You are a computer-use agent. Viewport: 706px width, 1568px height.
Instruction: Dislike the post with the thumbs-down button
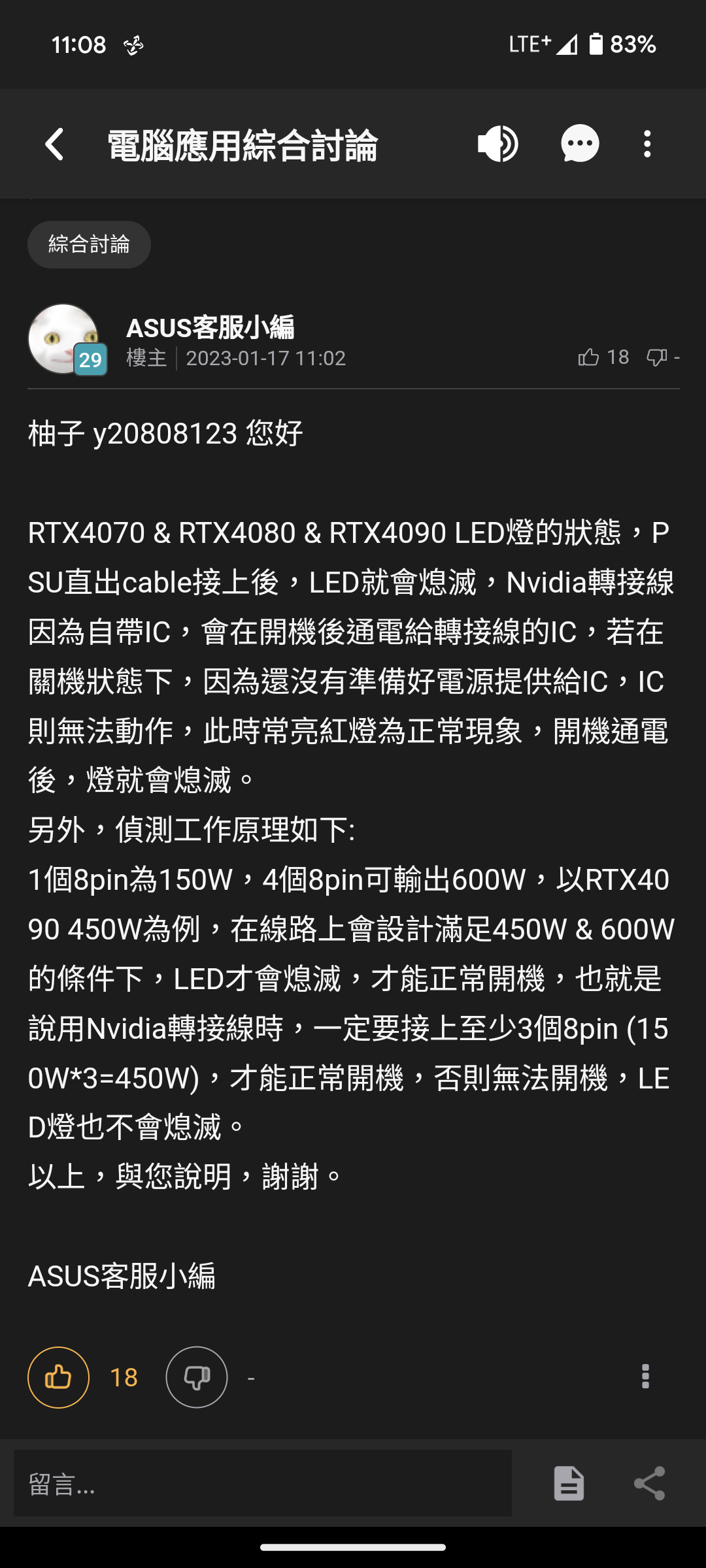pos(197,1377)
